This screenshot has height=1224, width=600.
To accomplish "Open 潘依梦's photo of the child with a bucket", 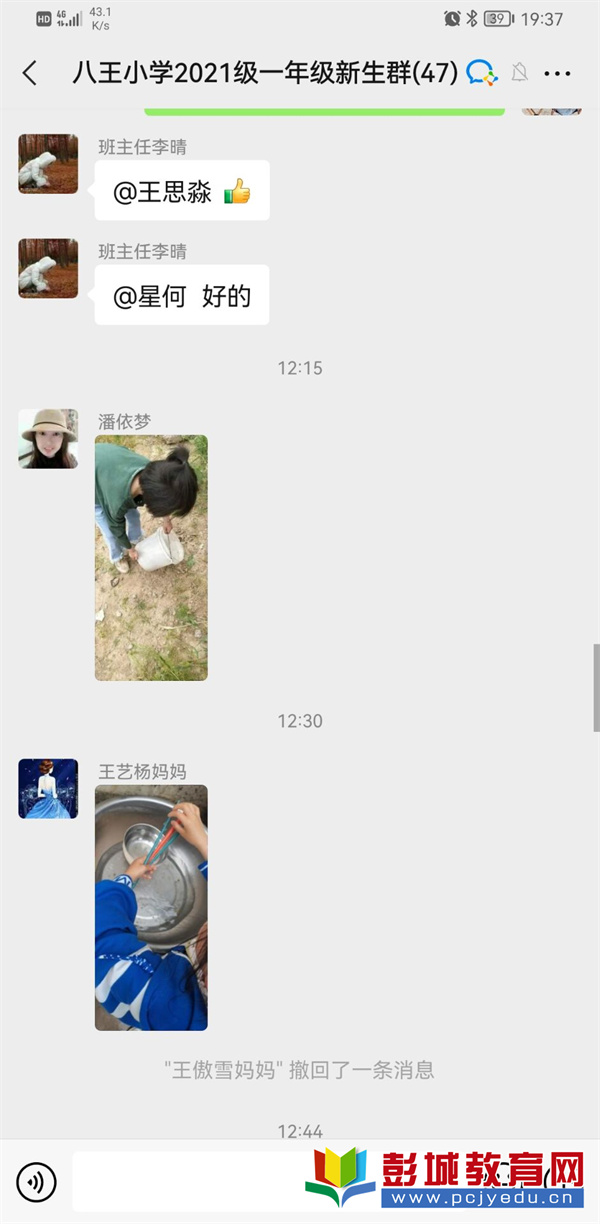I will click(151, 557).
